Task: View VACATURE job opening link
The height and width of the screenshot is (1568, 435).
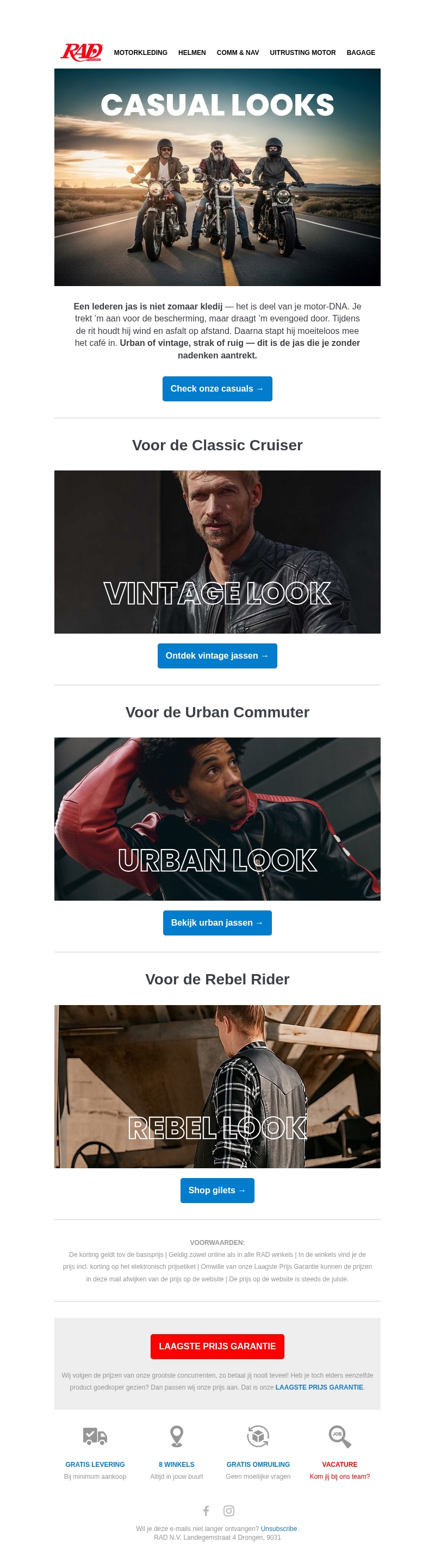Action: (x=339, y=1465)
